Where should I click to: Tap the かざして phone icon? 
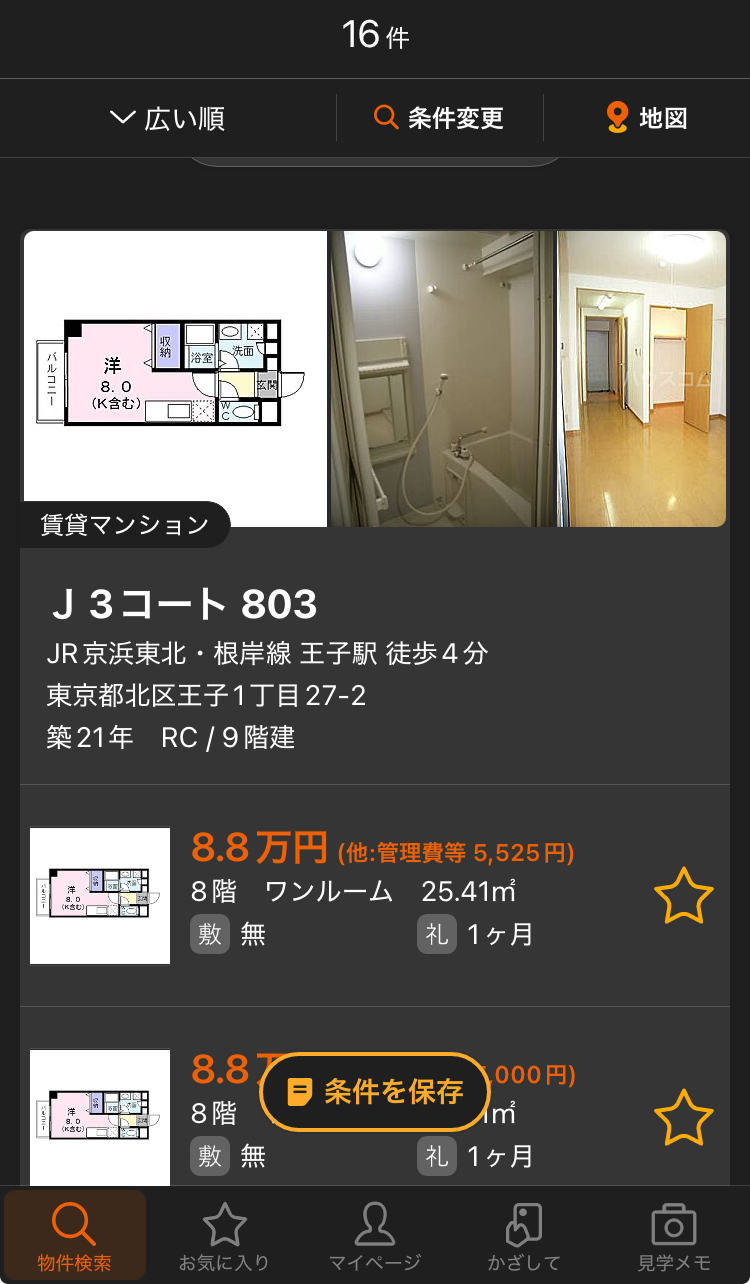click(x=524, y=1221)
